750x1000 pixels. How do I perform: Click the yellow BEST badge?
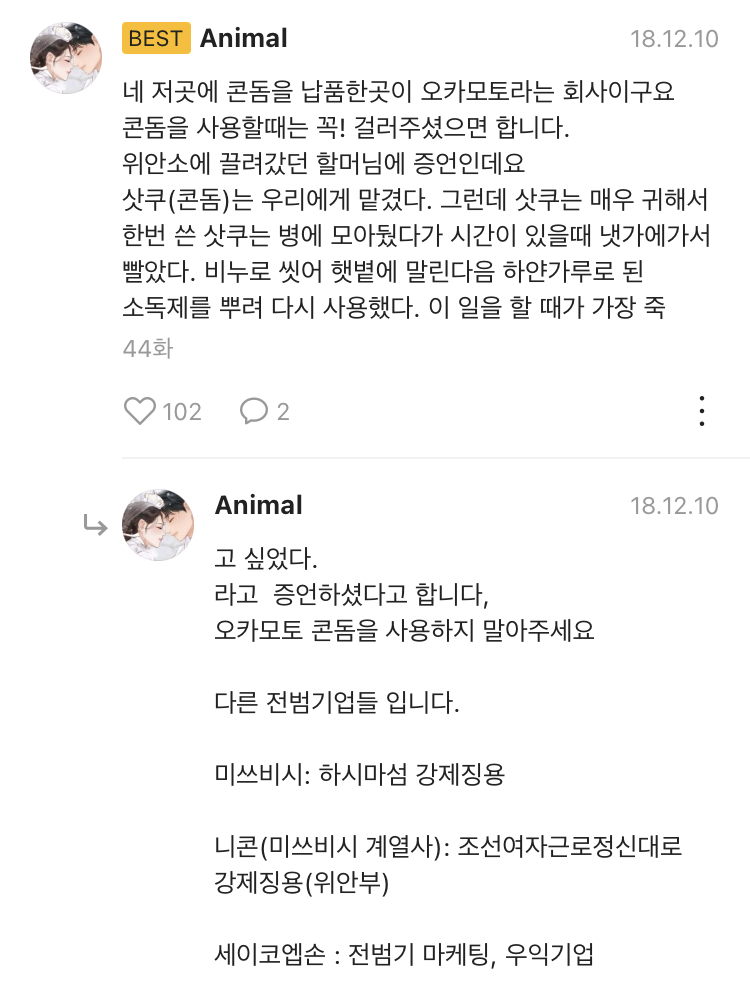point(155,37)
